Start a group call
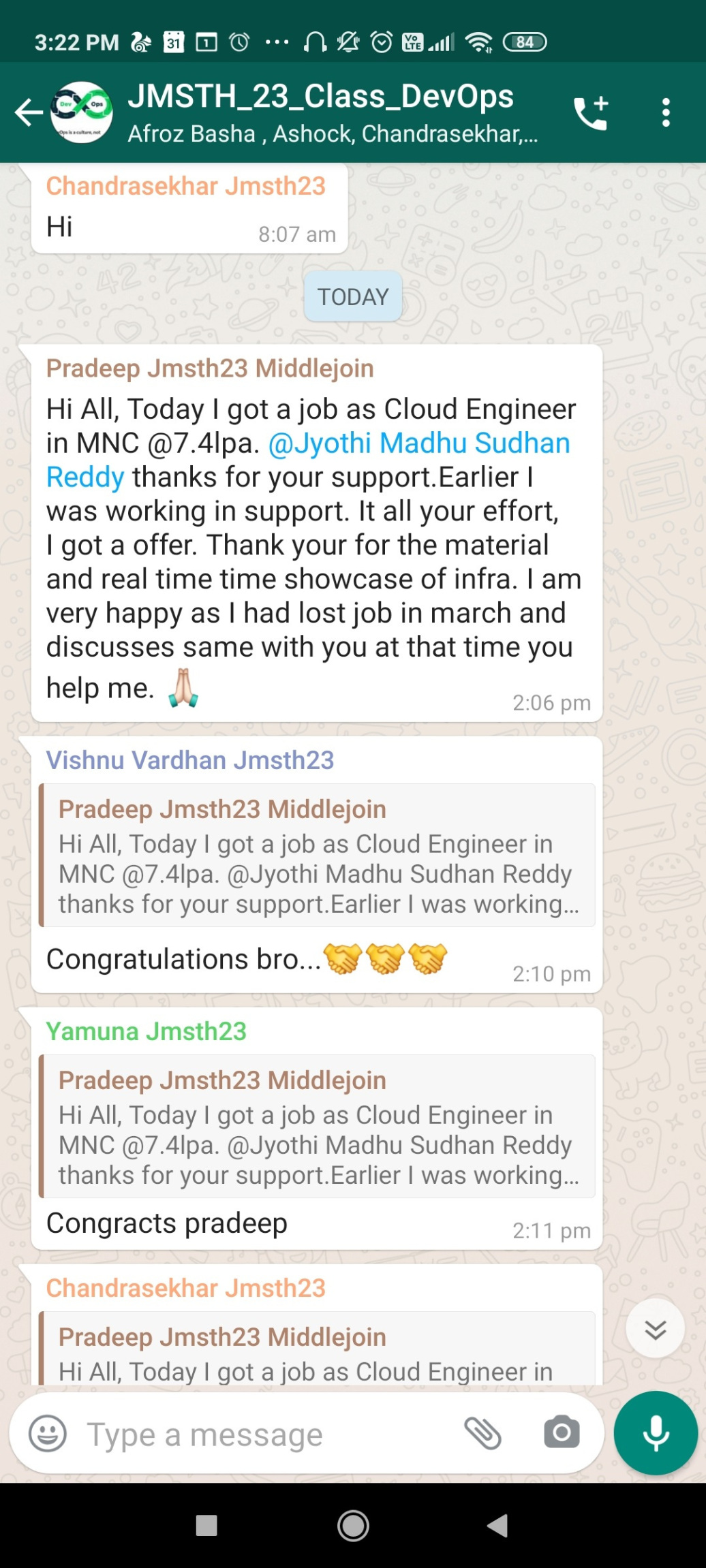This screenshot has height=1568, width=706. pyautogui.click(x=589, y=112)
